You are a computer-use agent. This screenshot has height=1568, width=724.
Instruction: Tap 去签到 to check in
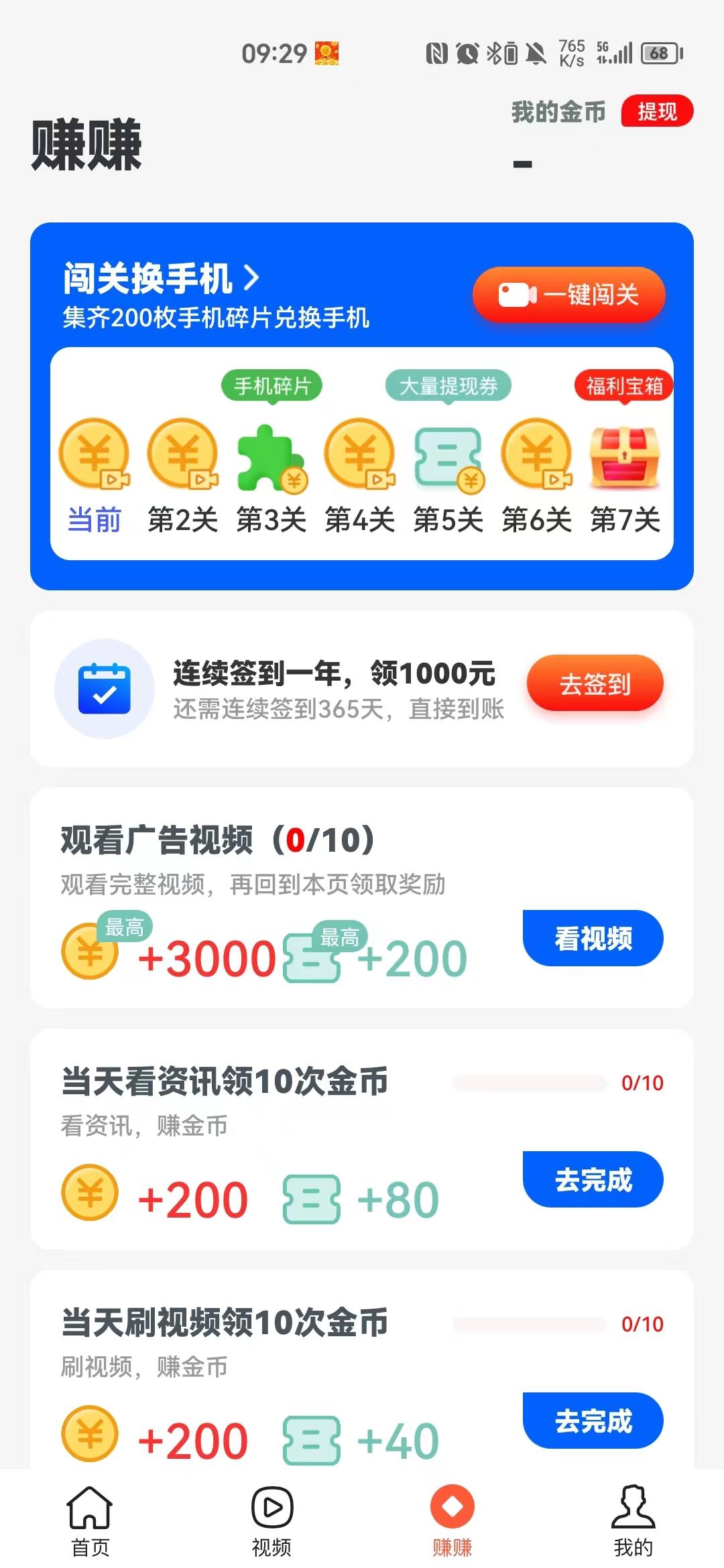595,684
